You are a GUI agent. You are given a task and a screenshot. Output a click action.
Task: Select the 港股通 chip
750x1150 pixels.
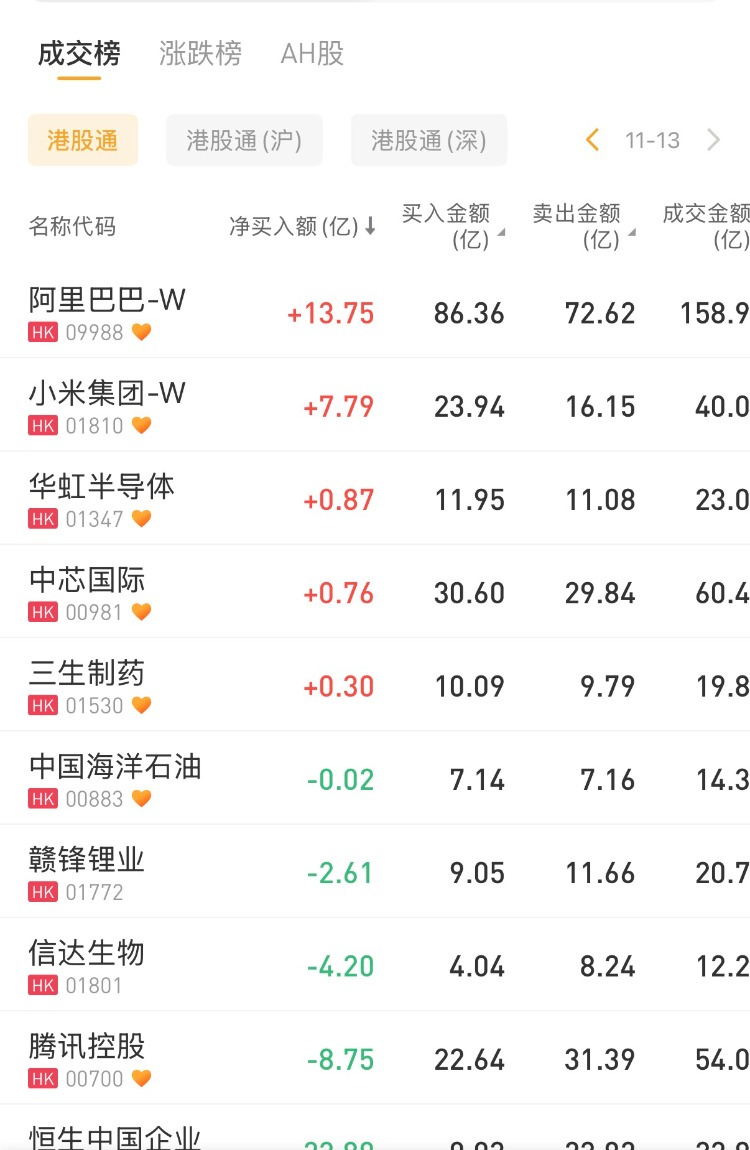point(83,140)
